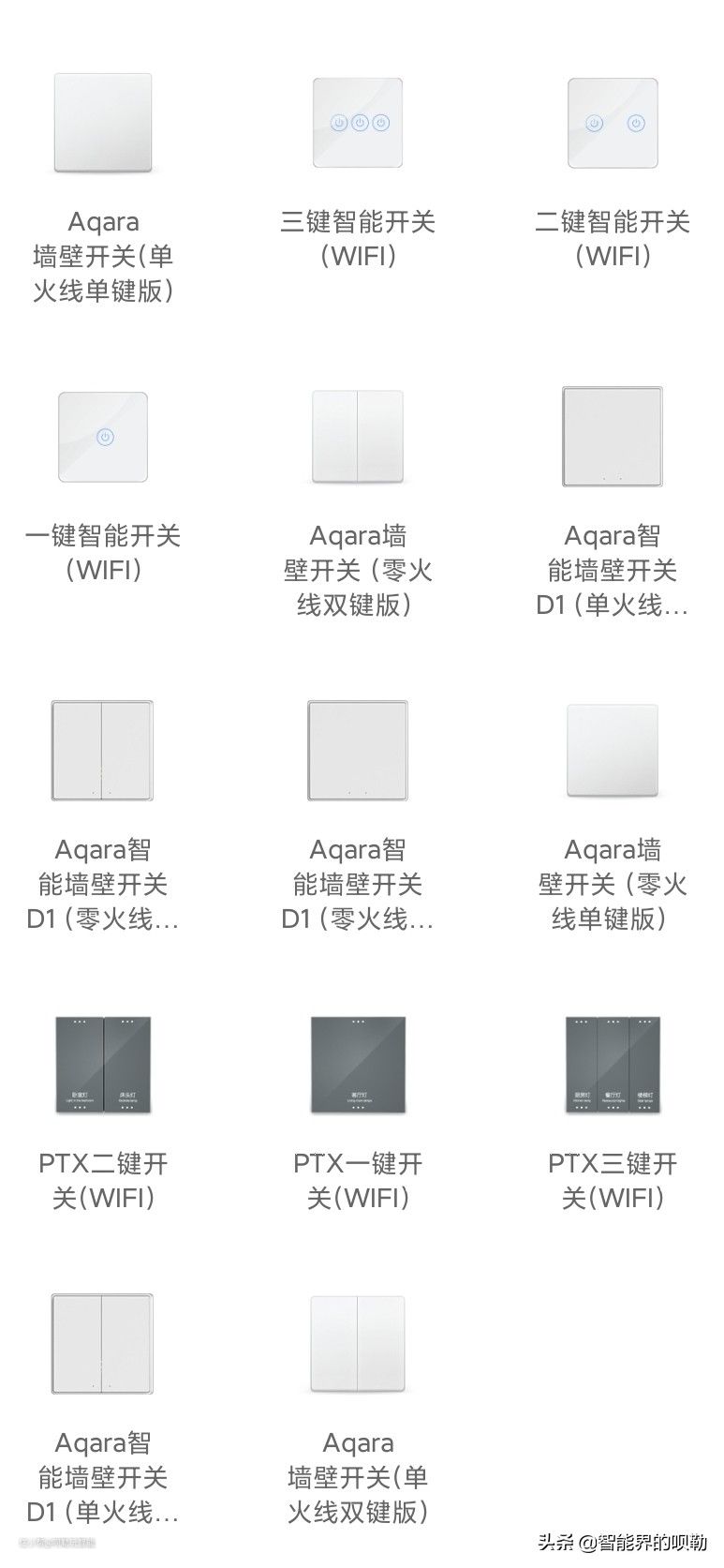Select Aqara墙壁开关(零火线双键版)

pos(358,437)
